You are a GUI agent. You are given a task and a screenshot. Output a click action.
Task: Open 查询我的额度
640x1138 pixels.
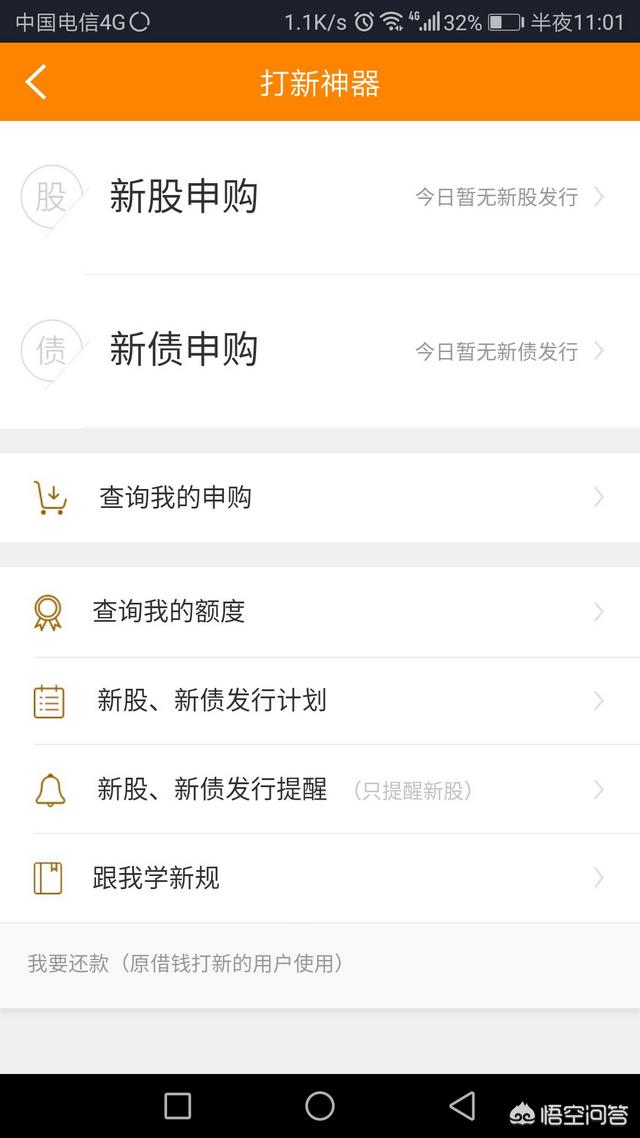320,612
